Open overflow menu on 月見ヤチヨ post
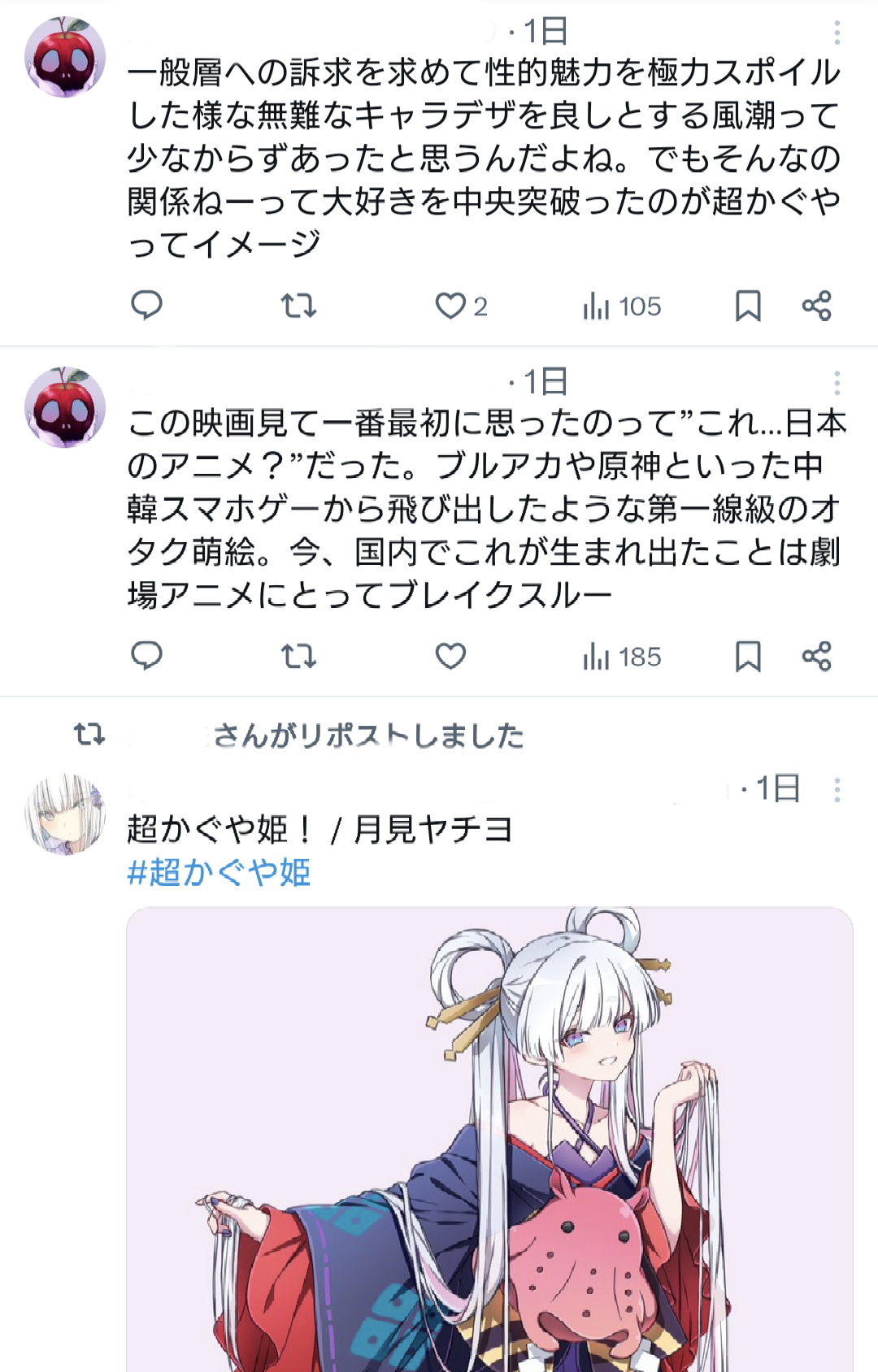The width and height of the screenshot is (878, 1372). click(837, 789)
